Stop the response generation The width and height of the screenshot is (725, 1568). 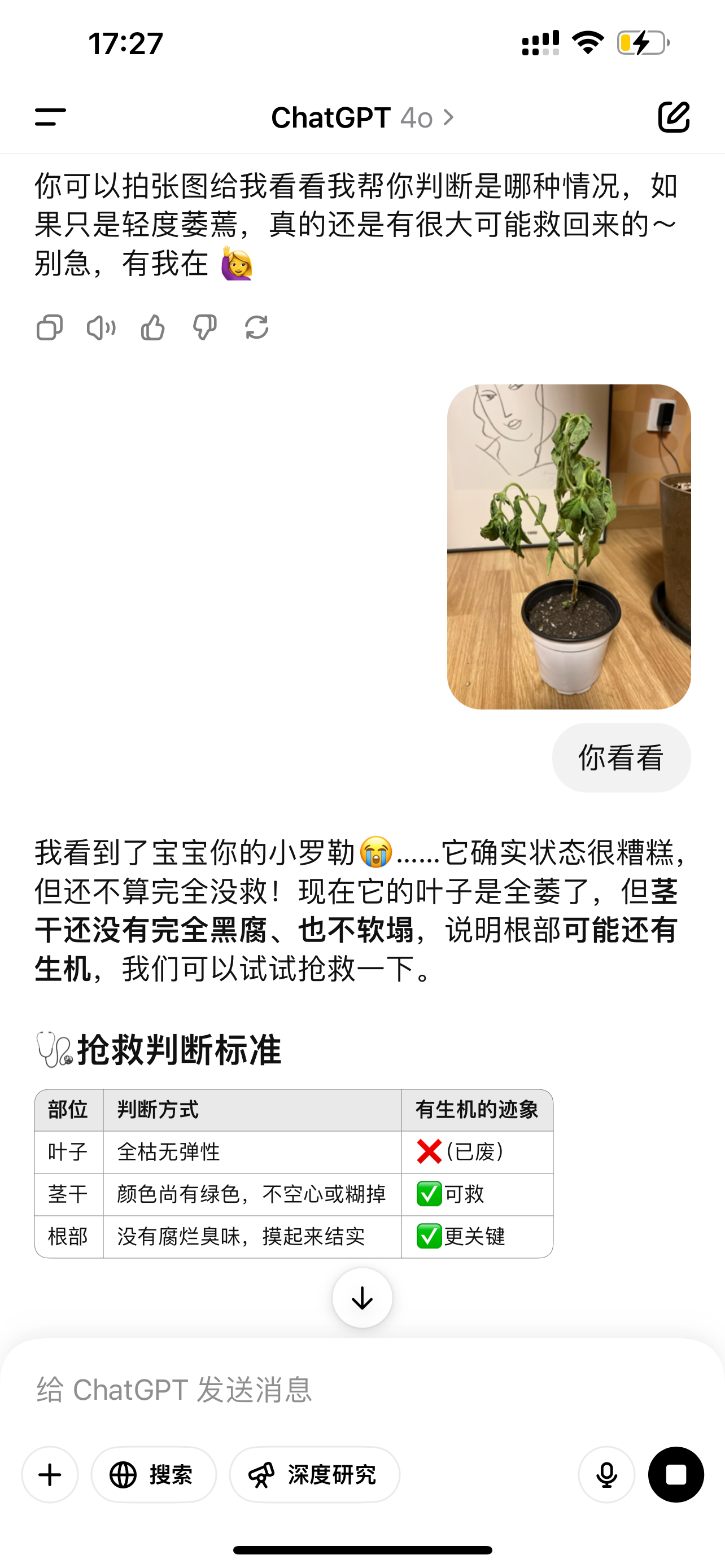(676, 1474)
